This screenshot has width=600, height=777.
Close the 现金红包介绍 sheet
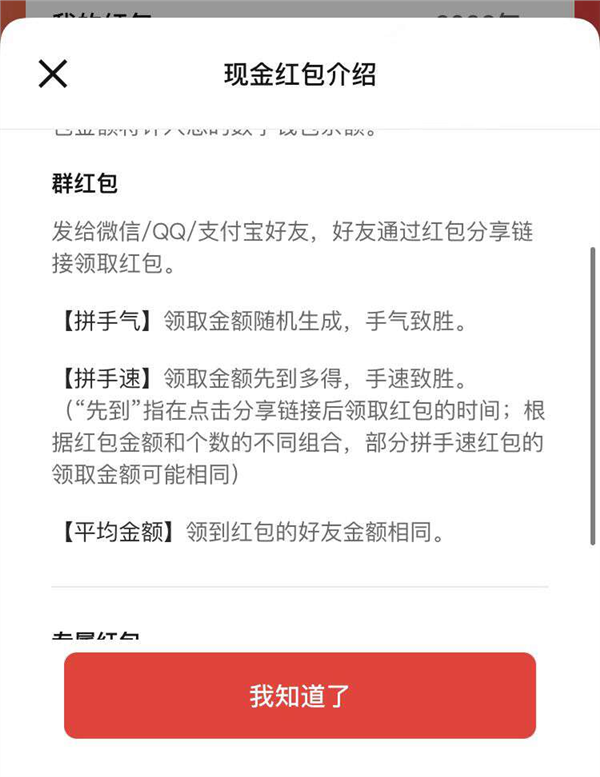pyautogui.click(x=53, y=73)
